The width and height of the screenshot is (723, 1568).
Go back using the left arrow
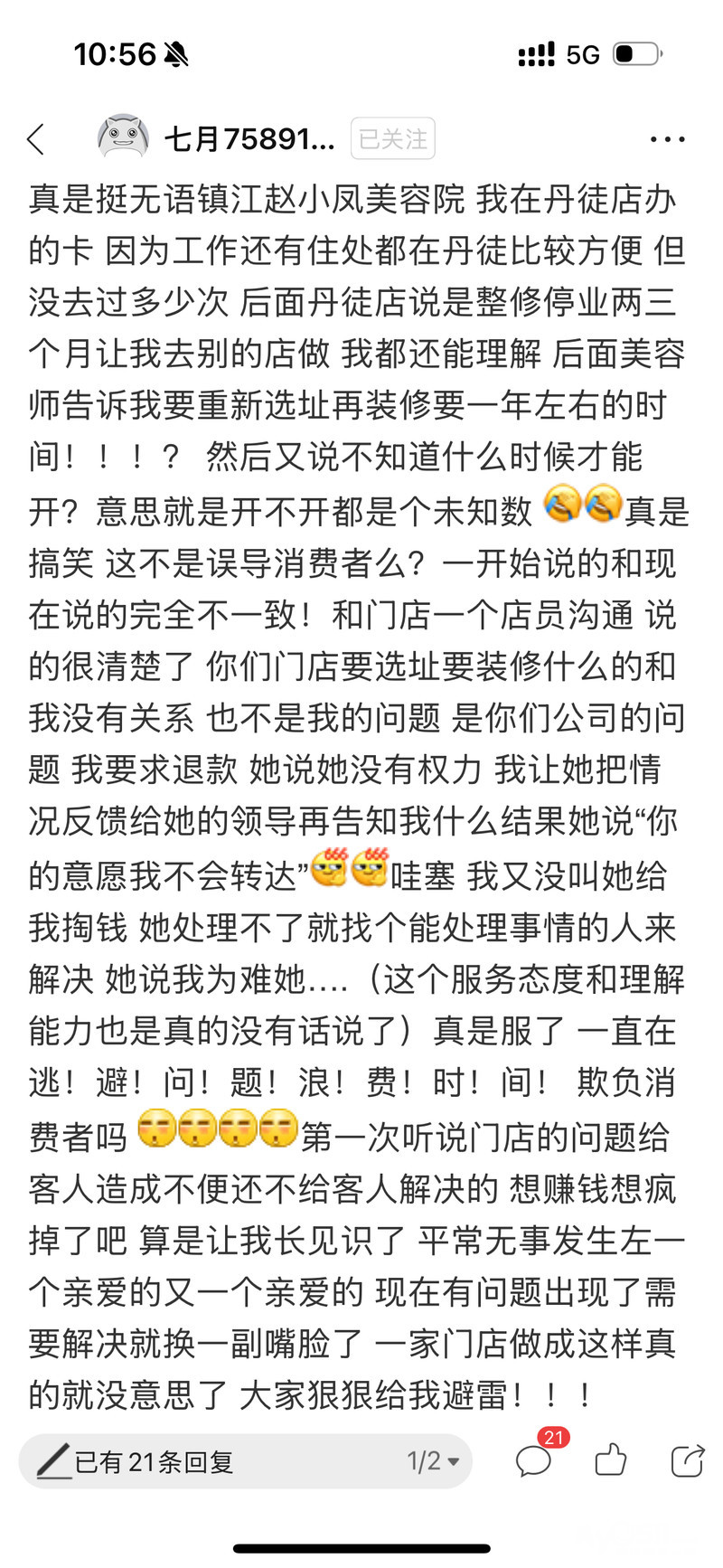36,139
